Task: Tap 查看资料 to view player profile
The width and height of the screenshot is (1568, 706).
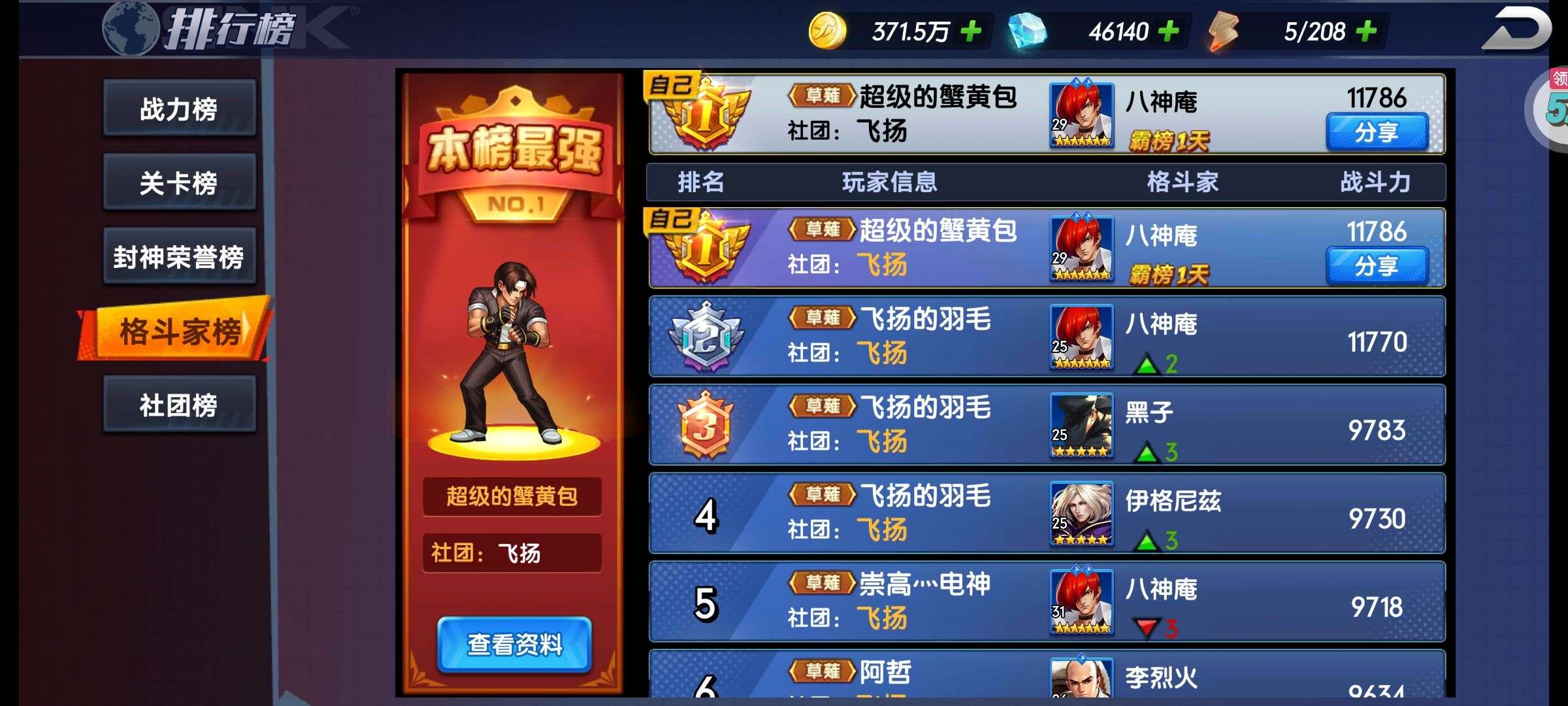Action: pos(514,645)
